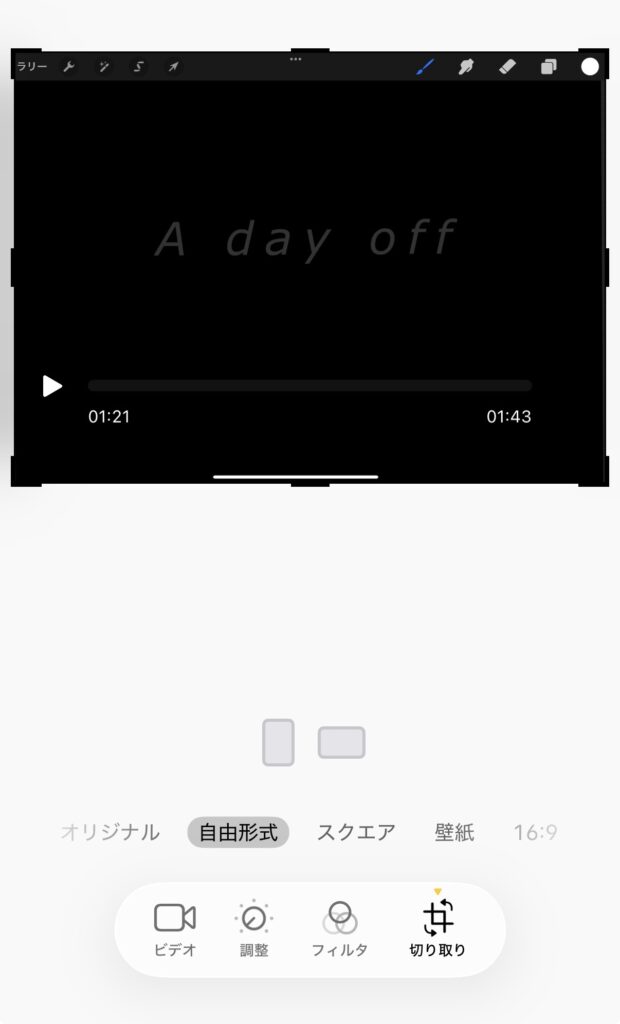
Task: Switch to the ビデオ editing tab
Action: [x=175, y=929]
